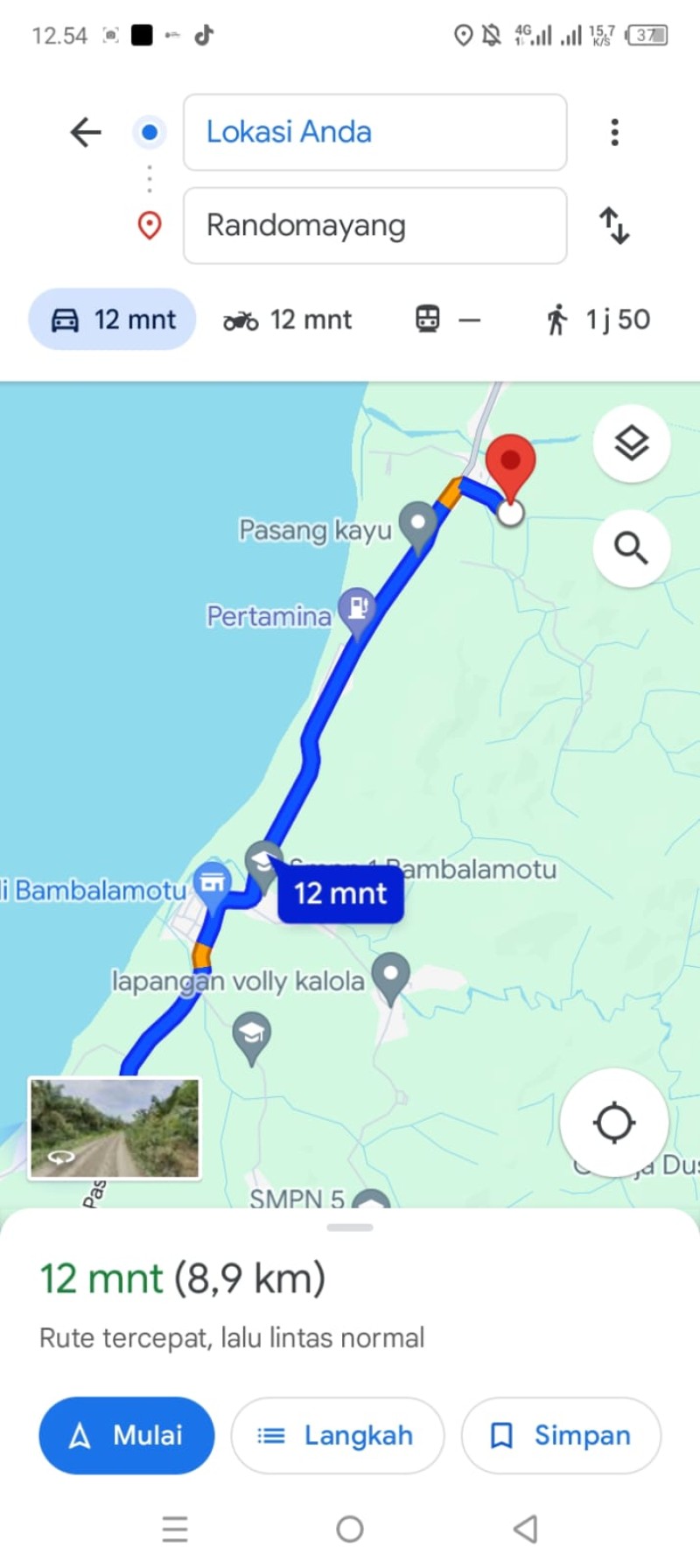Go back using the top-left arrow
Viewport: 700px width, 1568px height.
[x=86, y=133]
